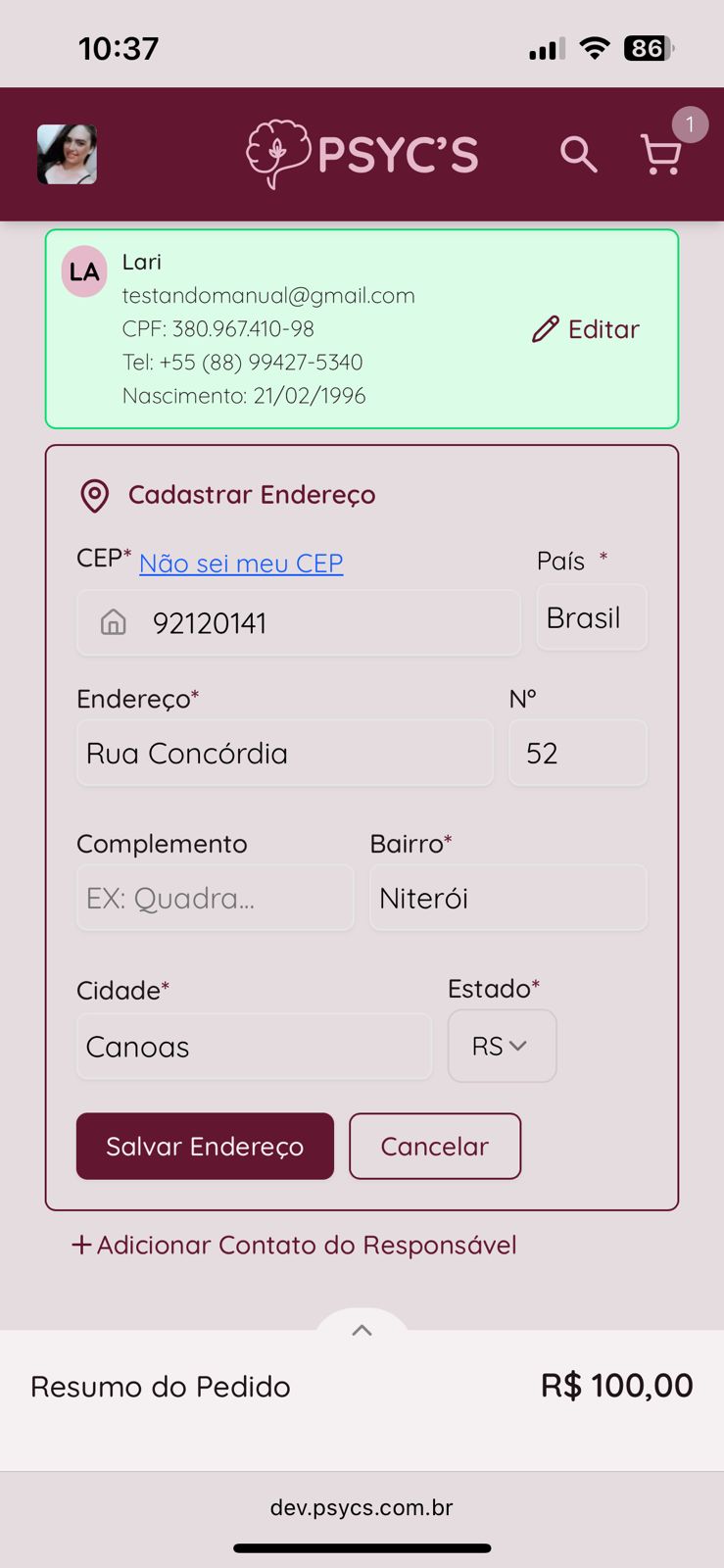Edit the Bairro field Niterói
Viewport: 724px width, 1568px height.
tap(507, 898)
